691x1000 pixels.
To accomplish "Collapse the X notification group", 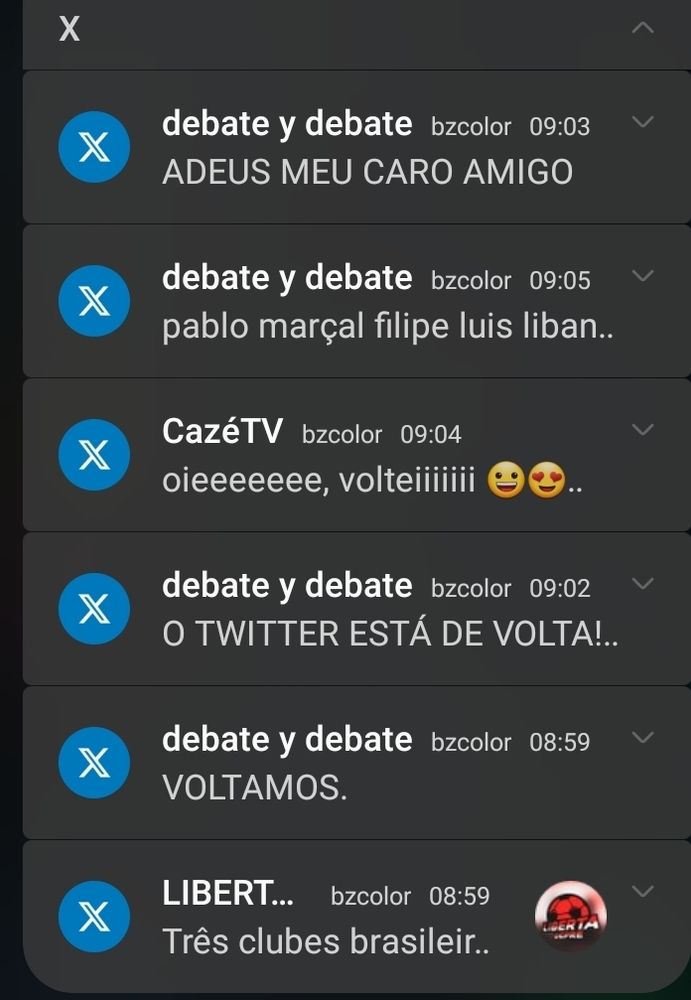I will (643, 28).
